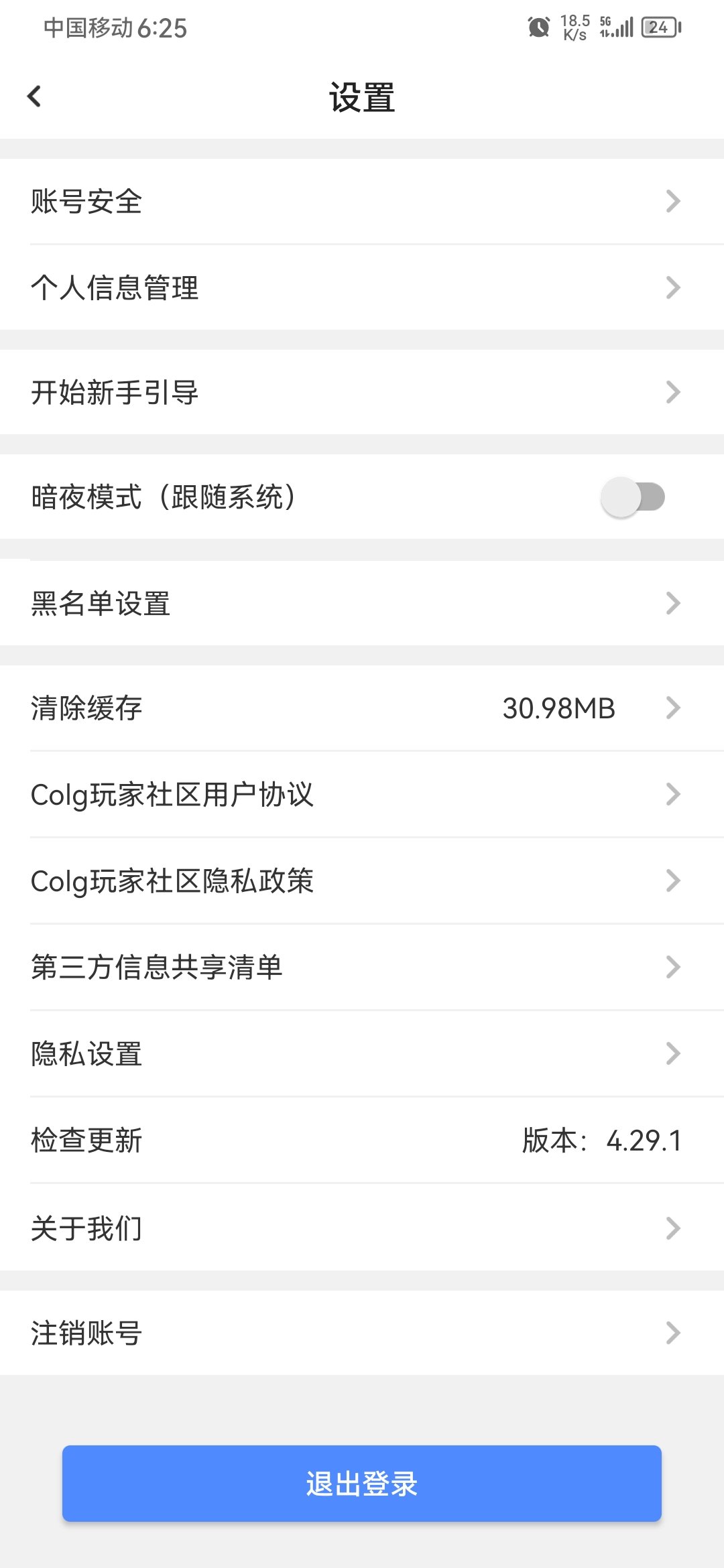This screenshot has width=724, height=1568.
Task: Open Colg玩家社区隐私政策
Action: click(x=362, y=880)
